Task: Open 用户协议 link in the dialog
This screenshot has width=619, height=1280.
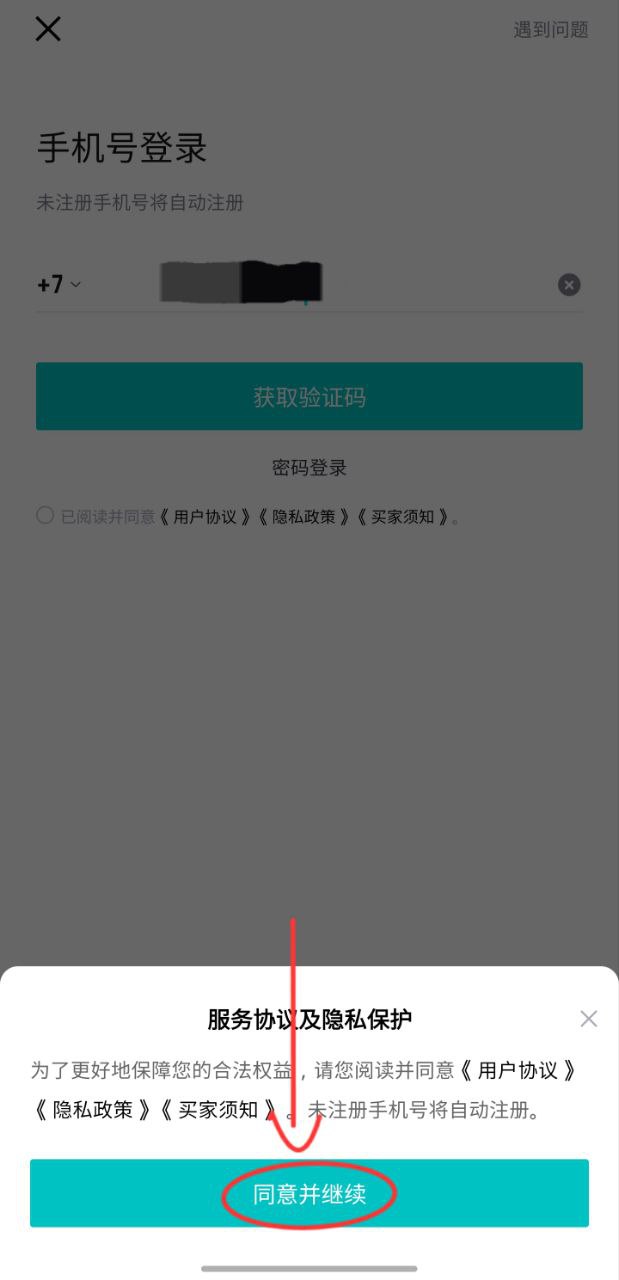Action: [519, 1071]
